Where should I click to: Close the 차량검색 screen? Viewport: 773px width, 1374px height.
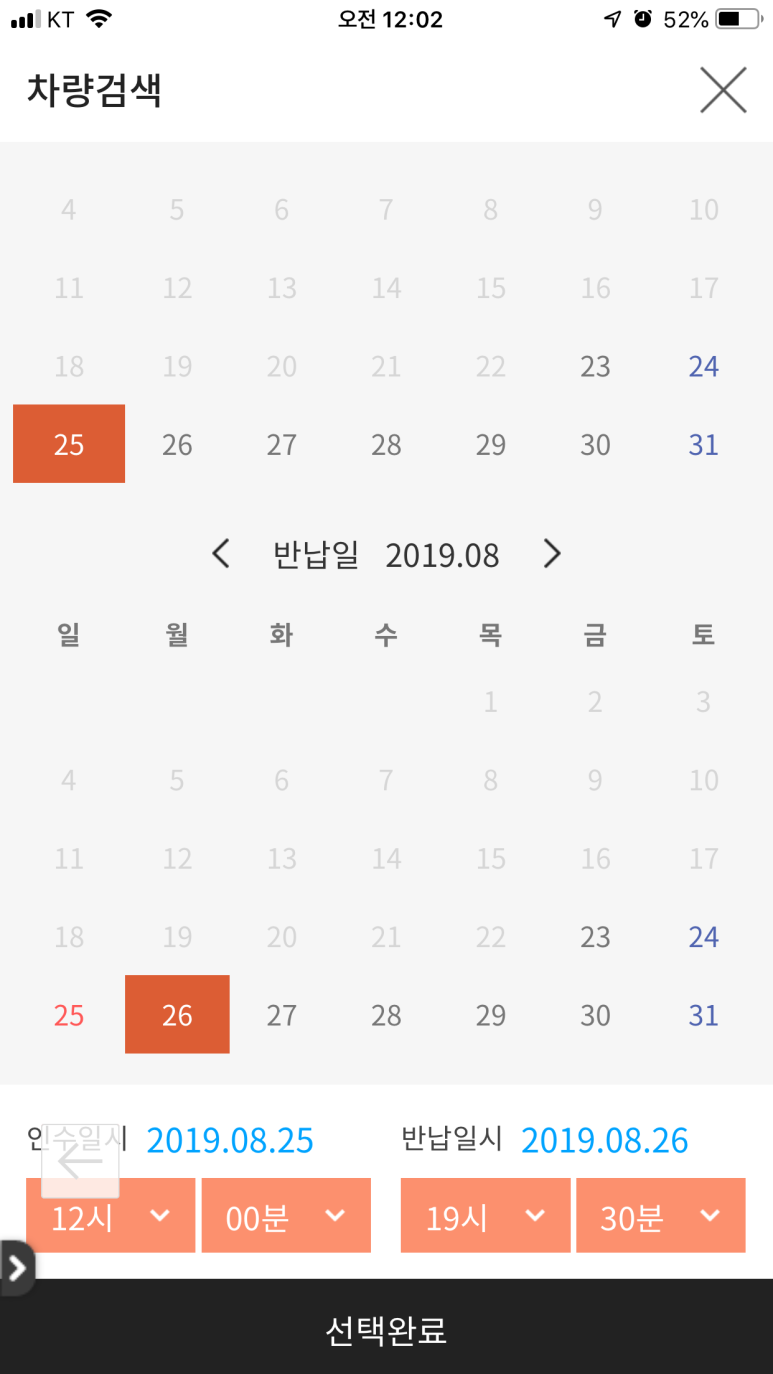click(x=723, y=91)
